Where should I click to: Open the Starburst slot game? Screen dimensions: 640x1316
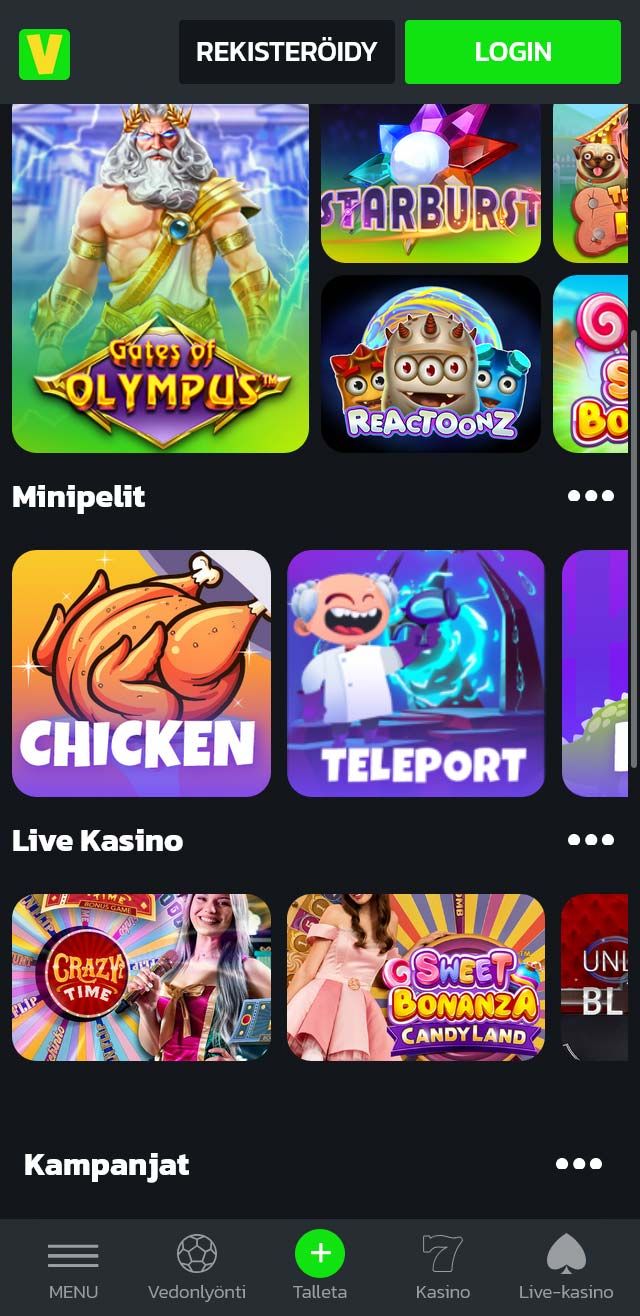(430, 185)
